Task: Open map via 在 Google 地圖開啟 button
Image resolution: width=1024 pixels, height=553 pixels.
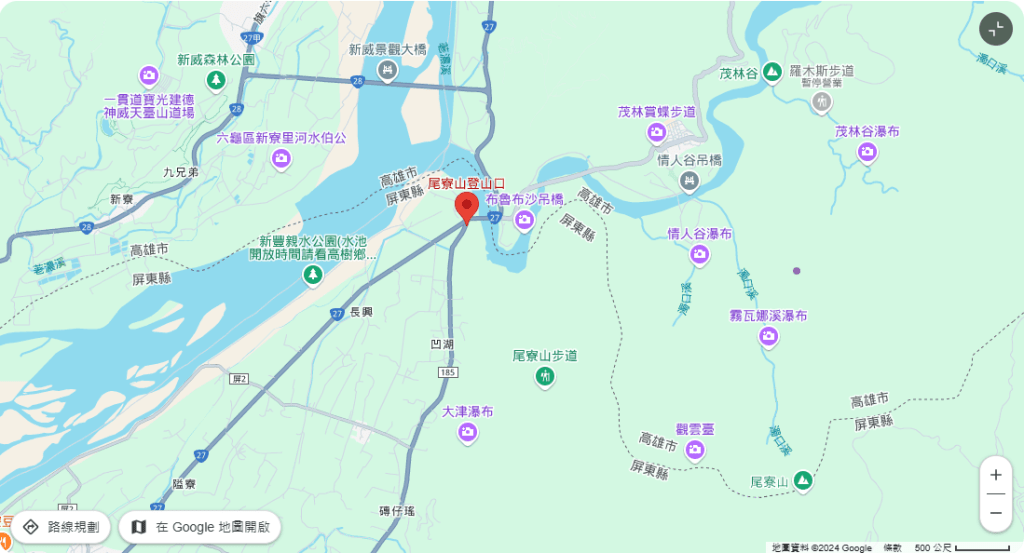Action: tap(199, 527)
